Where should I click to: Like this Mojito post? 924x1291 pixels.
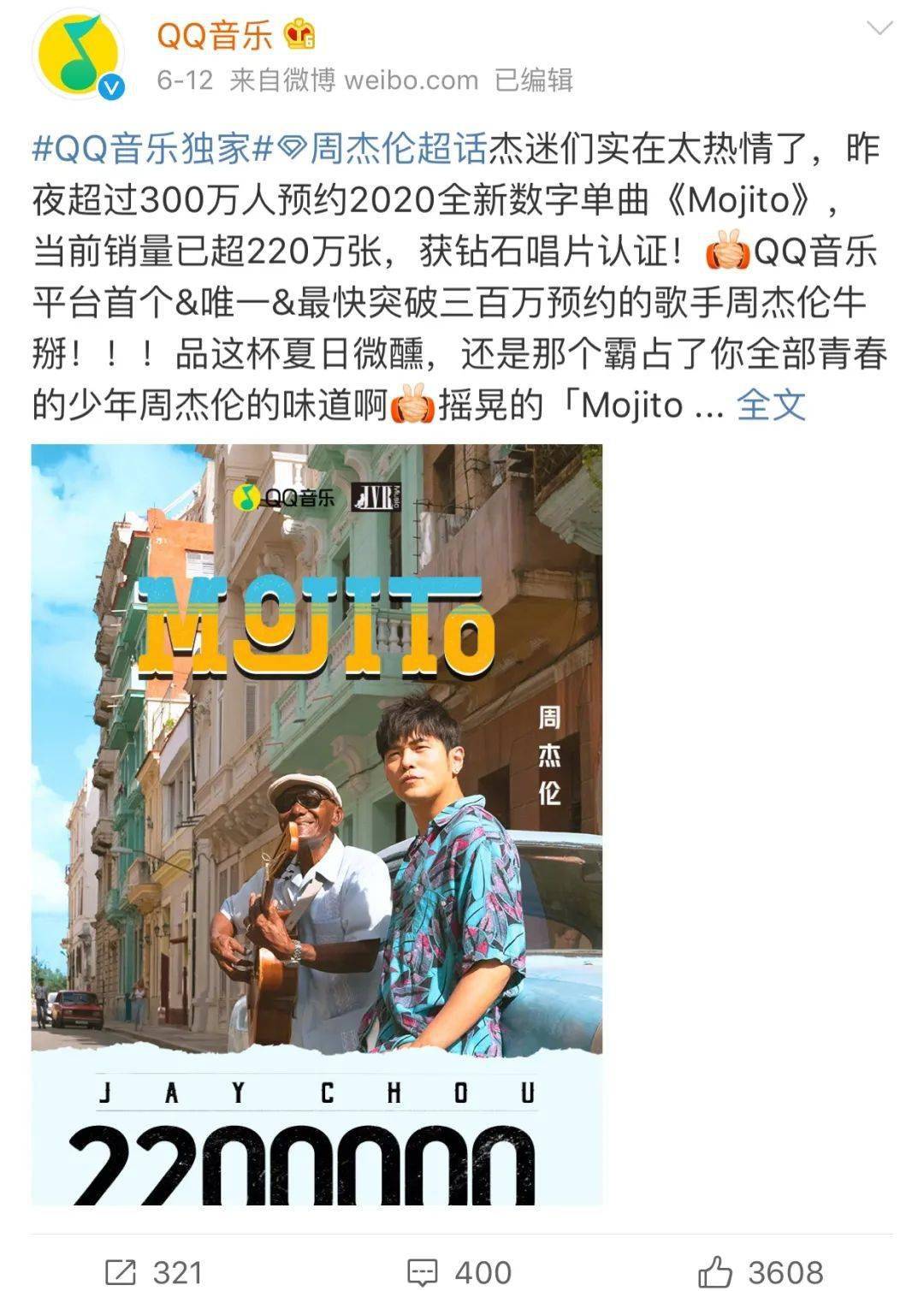760,1272
